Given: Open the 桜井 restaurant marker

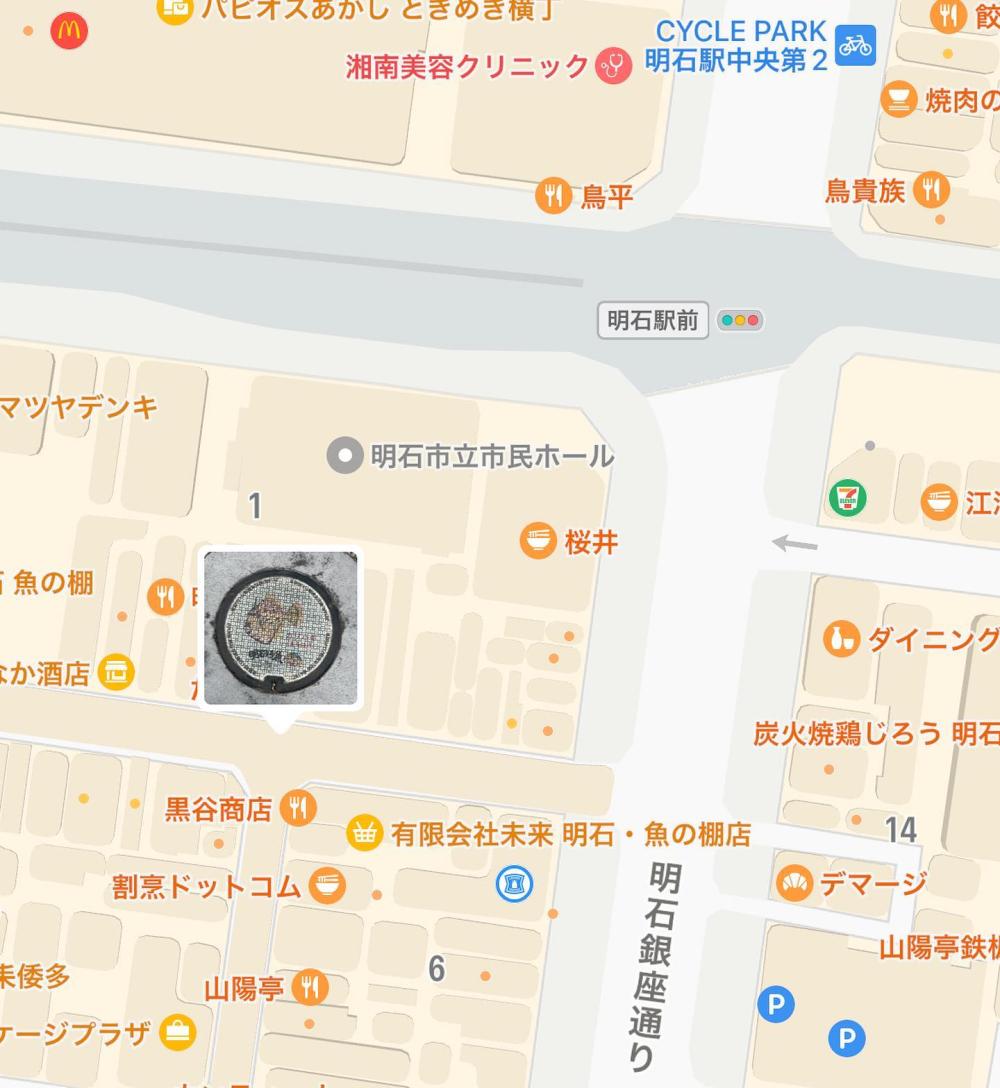Looking at the screenshot, I should coord(538,542).
